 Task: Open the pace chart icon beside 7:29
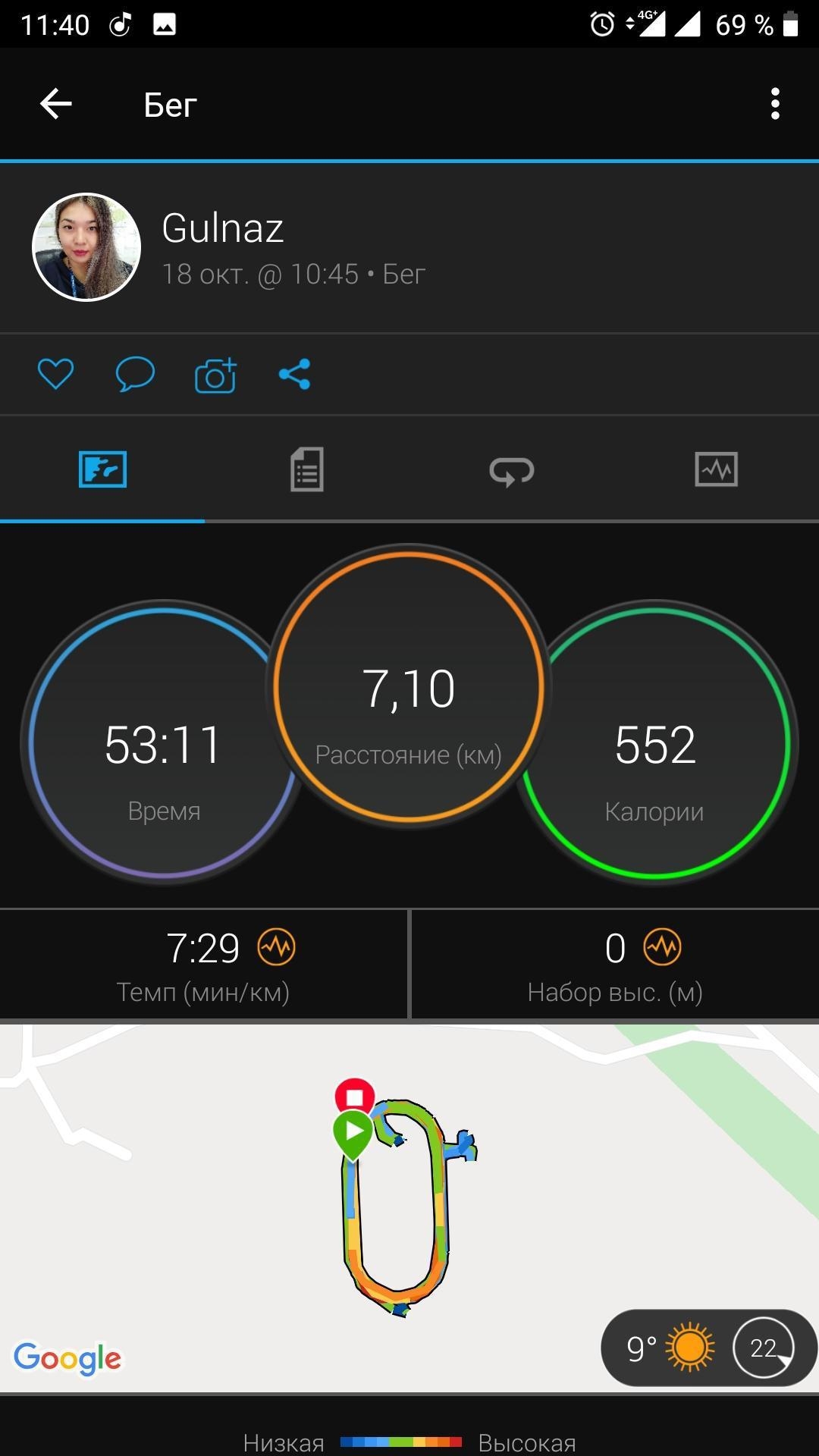point(276,947)
